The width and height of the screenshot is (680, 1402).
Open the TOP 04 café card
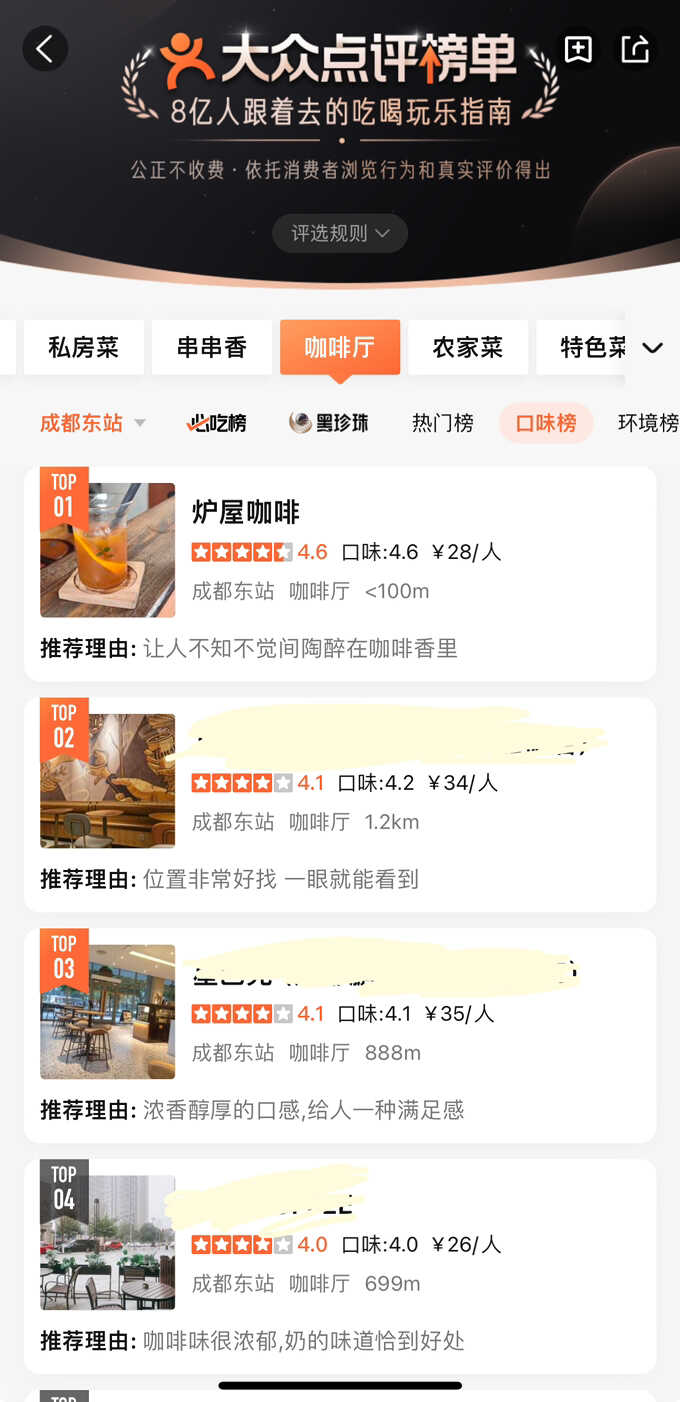[x=340, y=1266]
